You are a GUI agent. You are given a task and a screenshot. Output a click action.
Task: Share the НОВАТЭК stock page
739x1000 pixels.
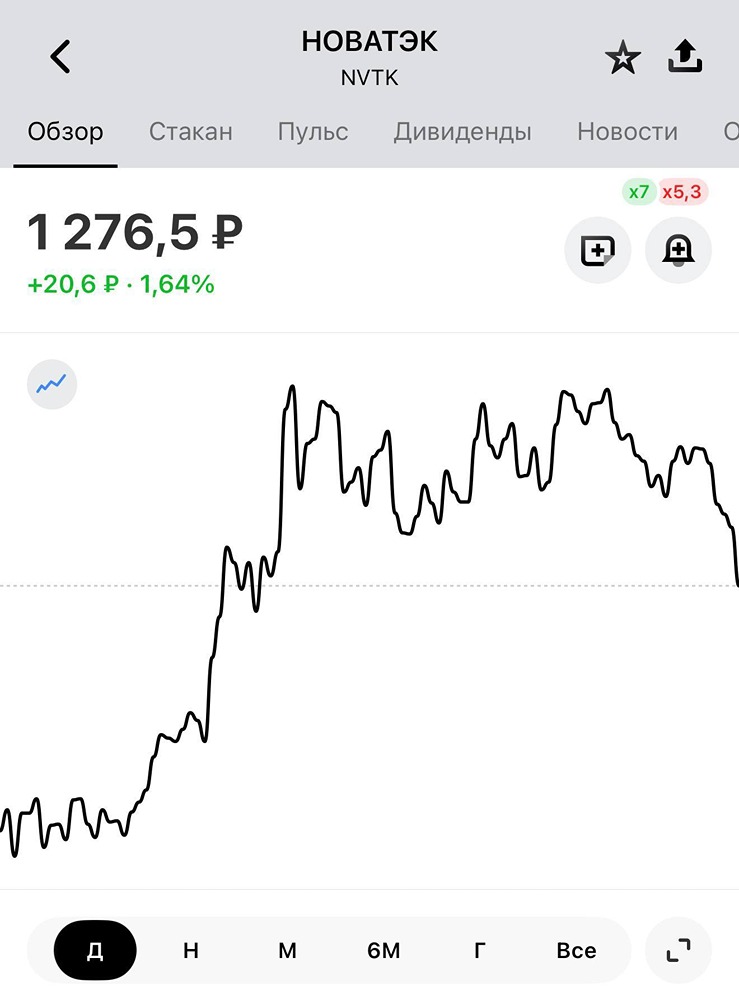(x=685, y=58)
